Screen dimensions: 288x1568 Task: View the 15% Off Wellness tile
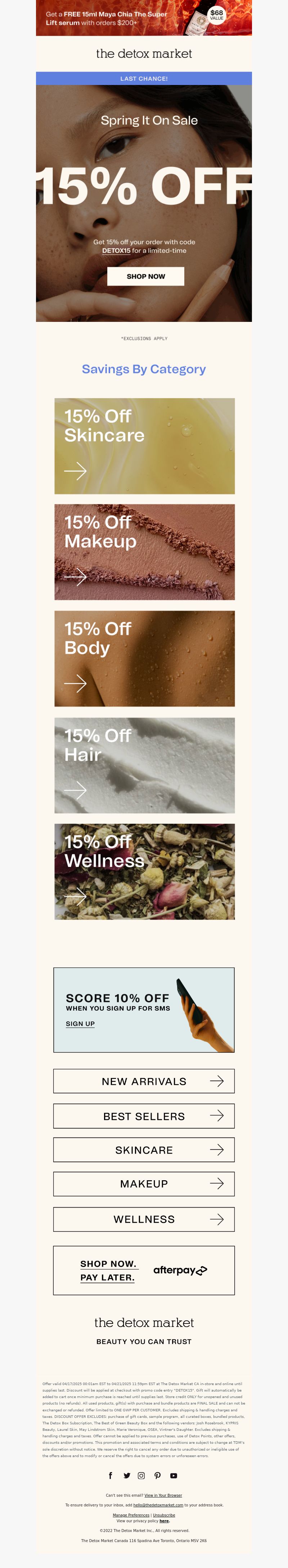click(x=144, y=872)
